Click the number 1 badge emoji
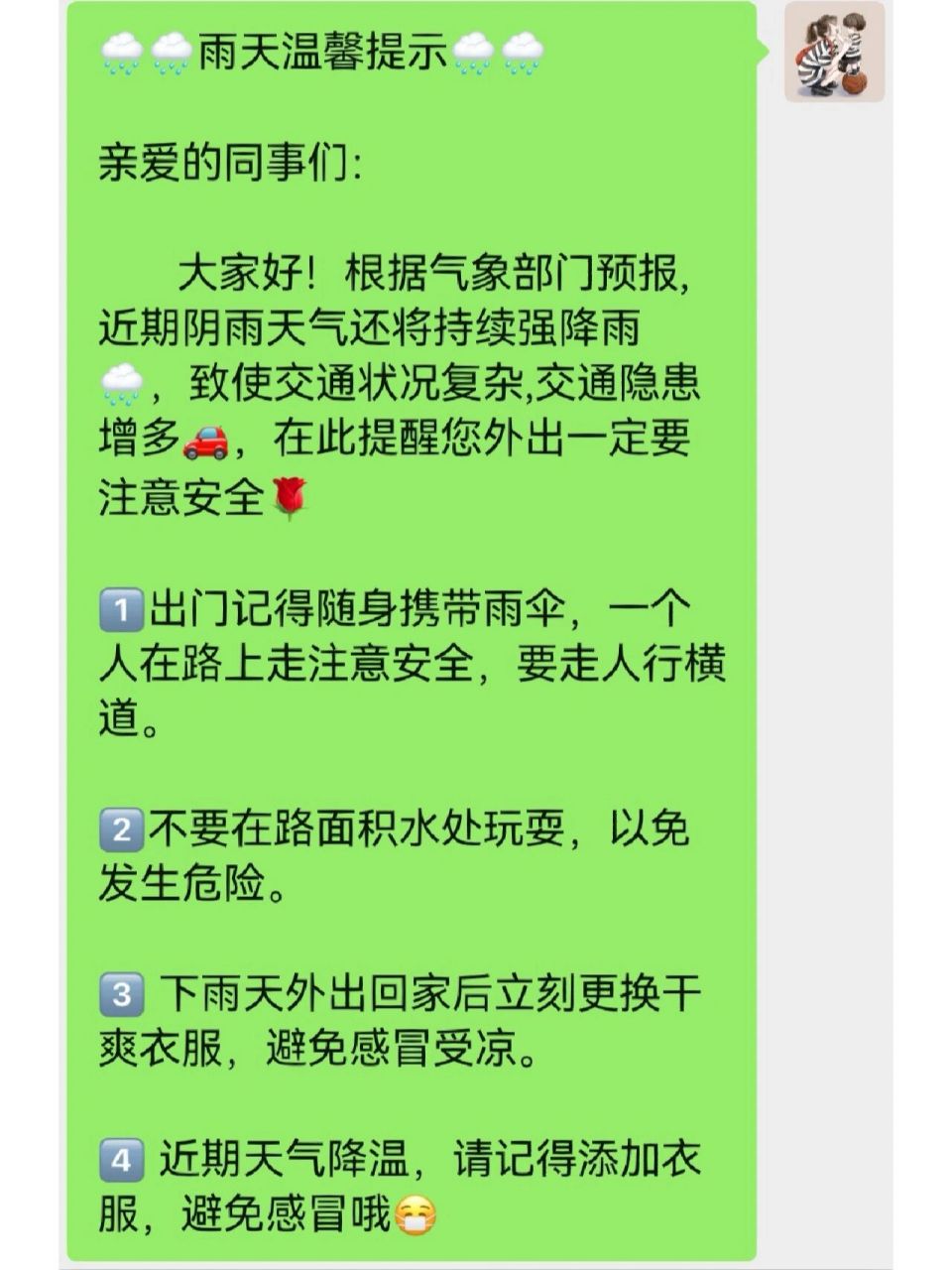The image size is (952, 1270). click(x=121, y=609)
